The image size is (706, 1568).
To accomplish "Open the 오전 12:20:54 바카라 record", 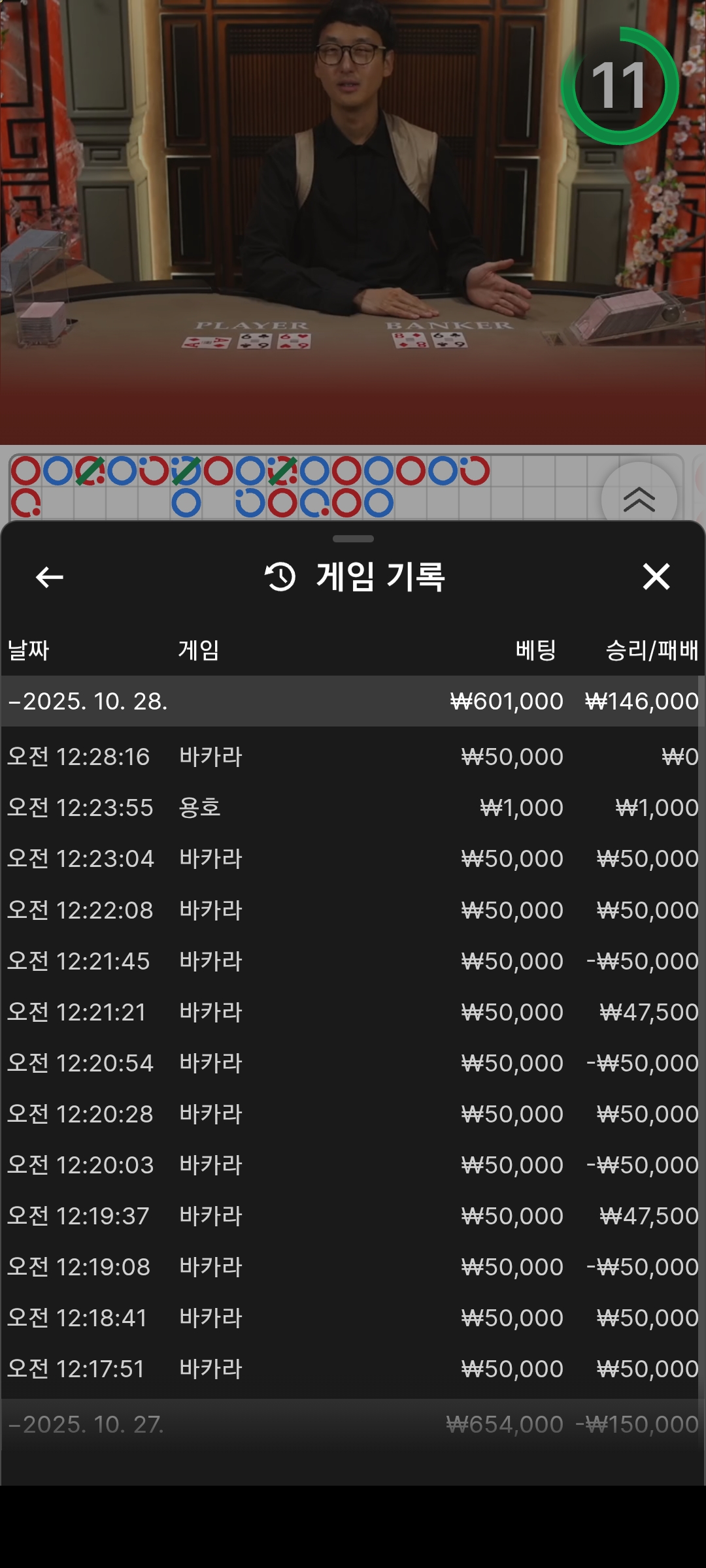I will point(353,1063).
